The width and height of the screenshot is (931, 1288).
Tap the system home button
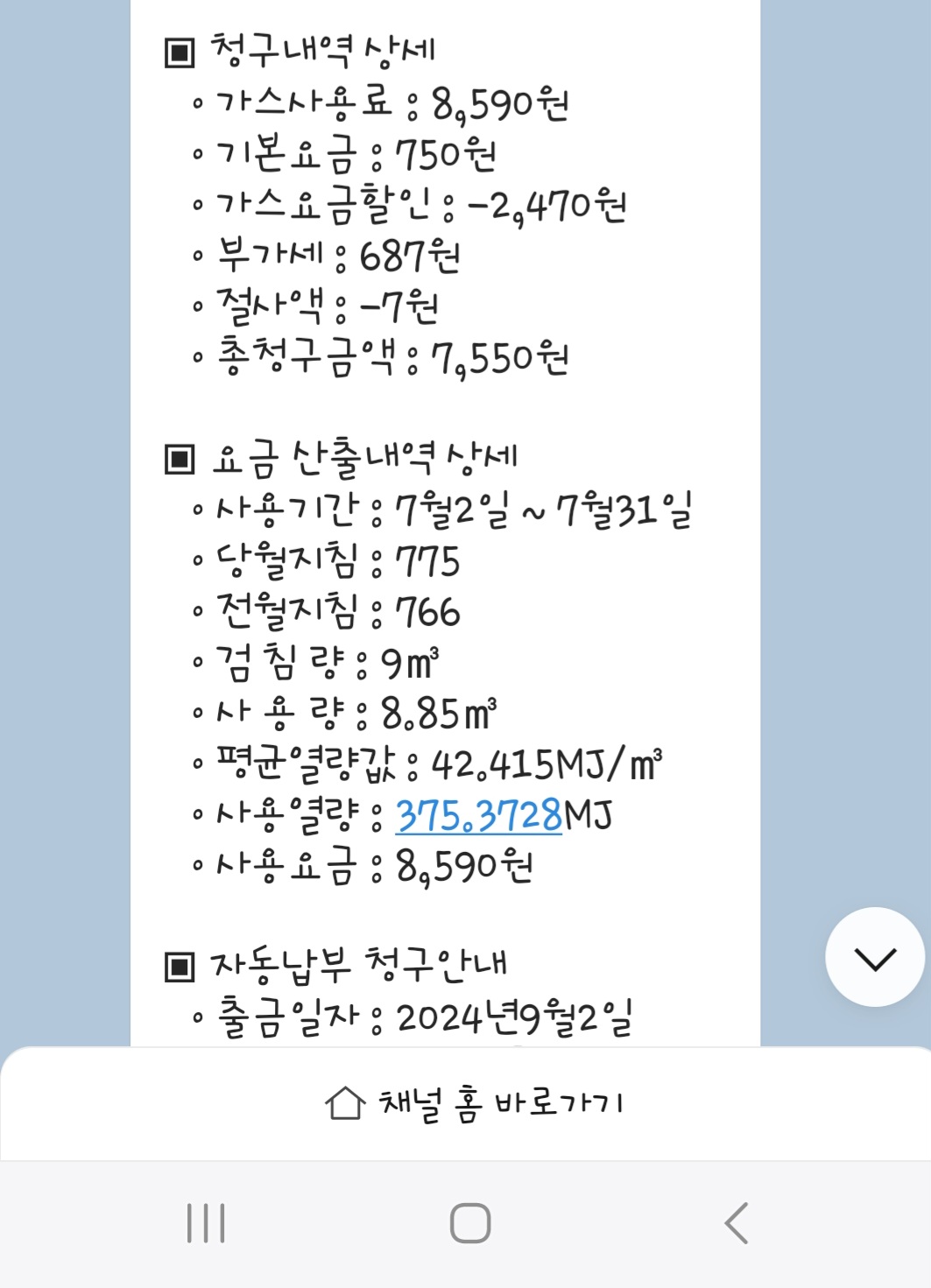click(470, 1222)
